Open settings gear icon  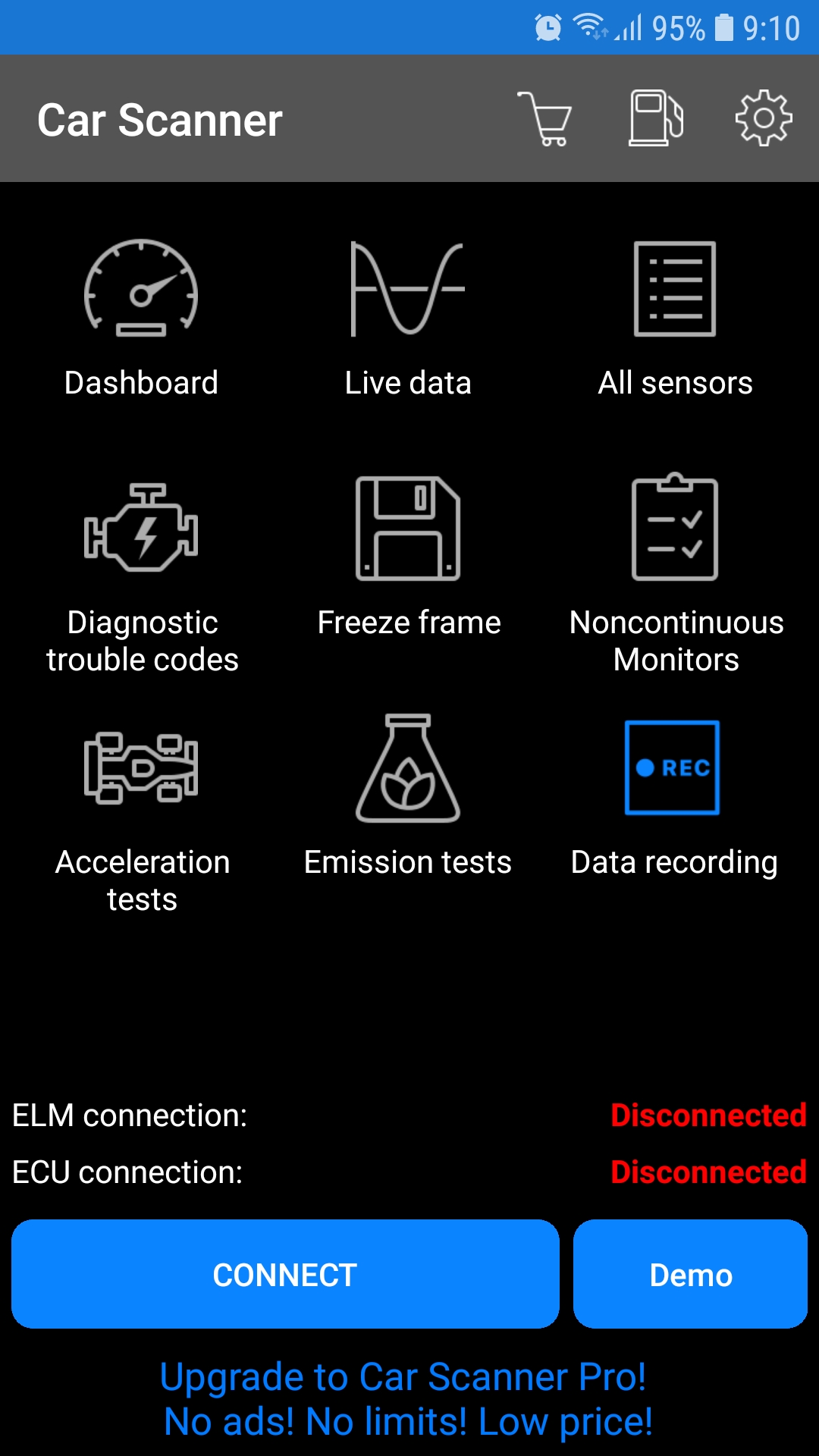[x=764, y=118]
